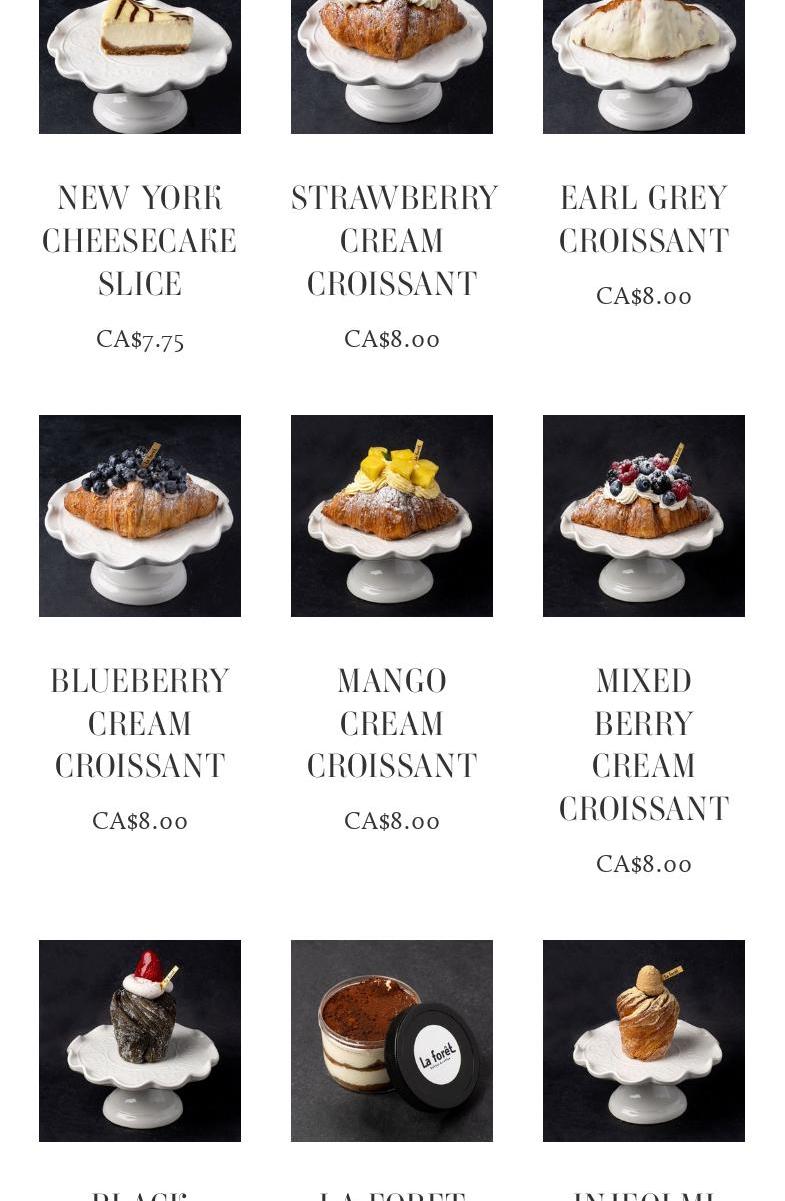785x1201 pixels.
Task: Open the New York Cheesecake Slice product
Action: click(x=140, y=240)
